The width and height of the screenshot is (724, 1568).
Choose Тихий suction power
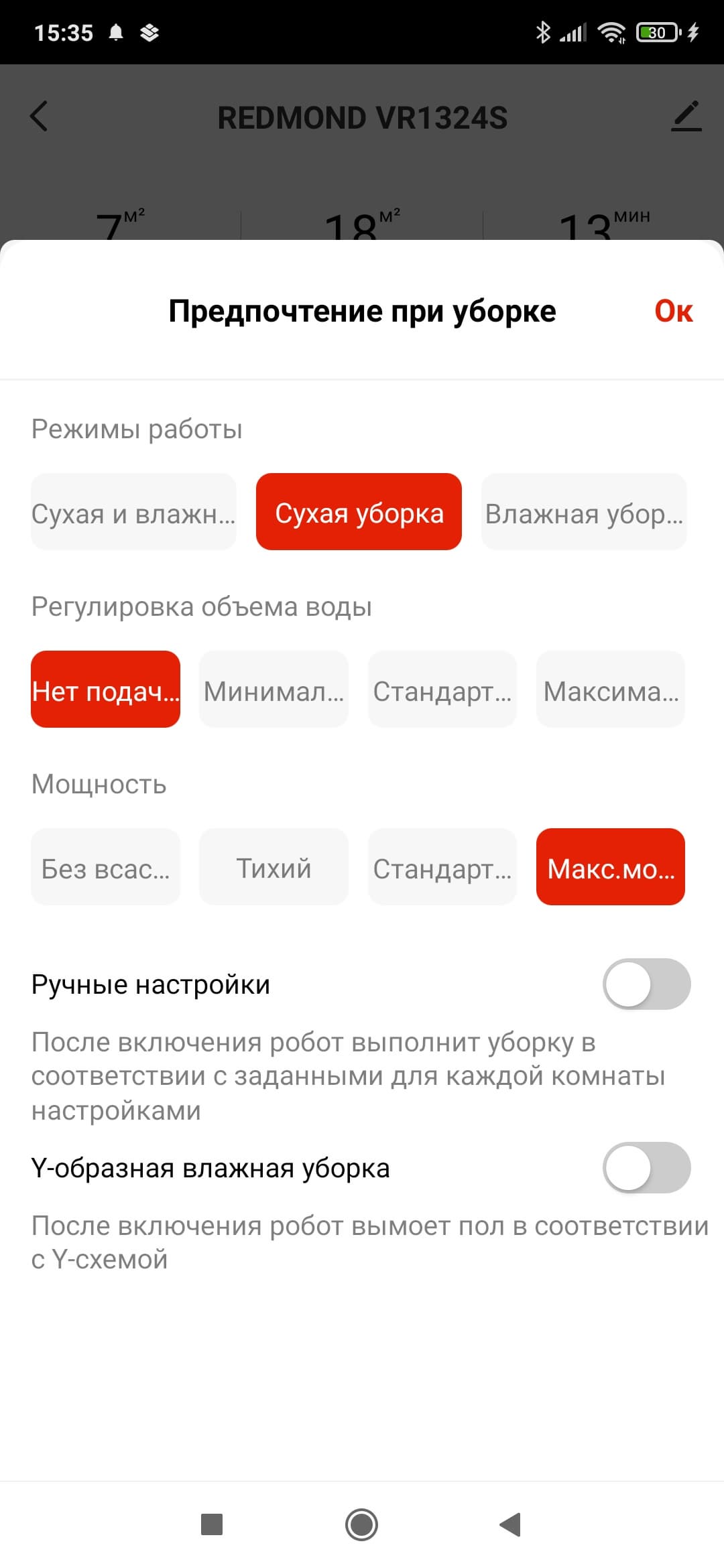tap(274, 867)
